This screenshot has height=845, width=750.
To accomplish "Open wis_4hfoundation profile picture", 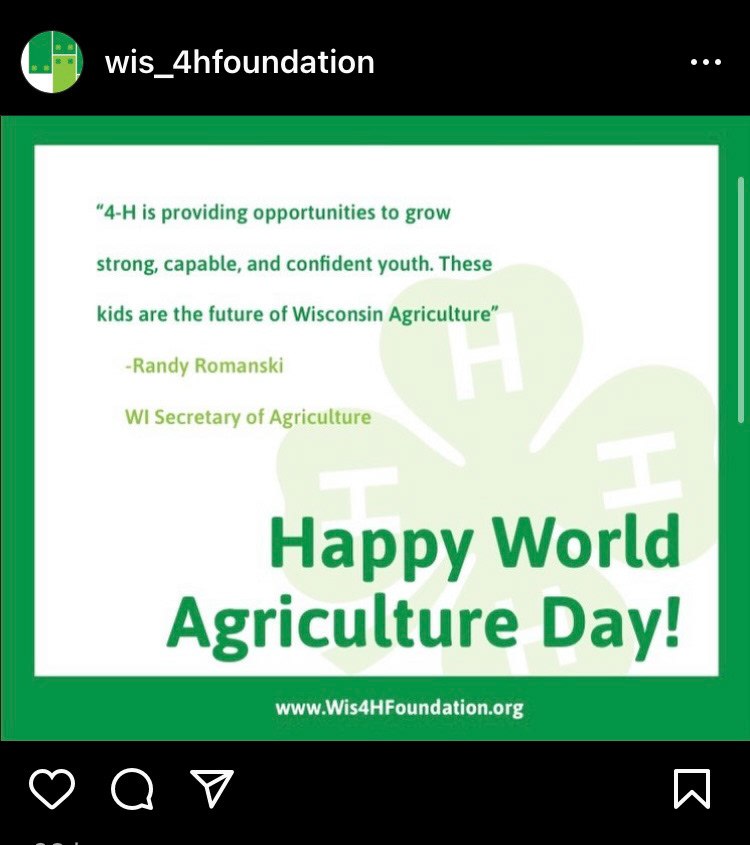I will coord(52,62).
